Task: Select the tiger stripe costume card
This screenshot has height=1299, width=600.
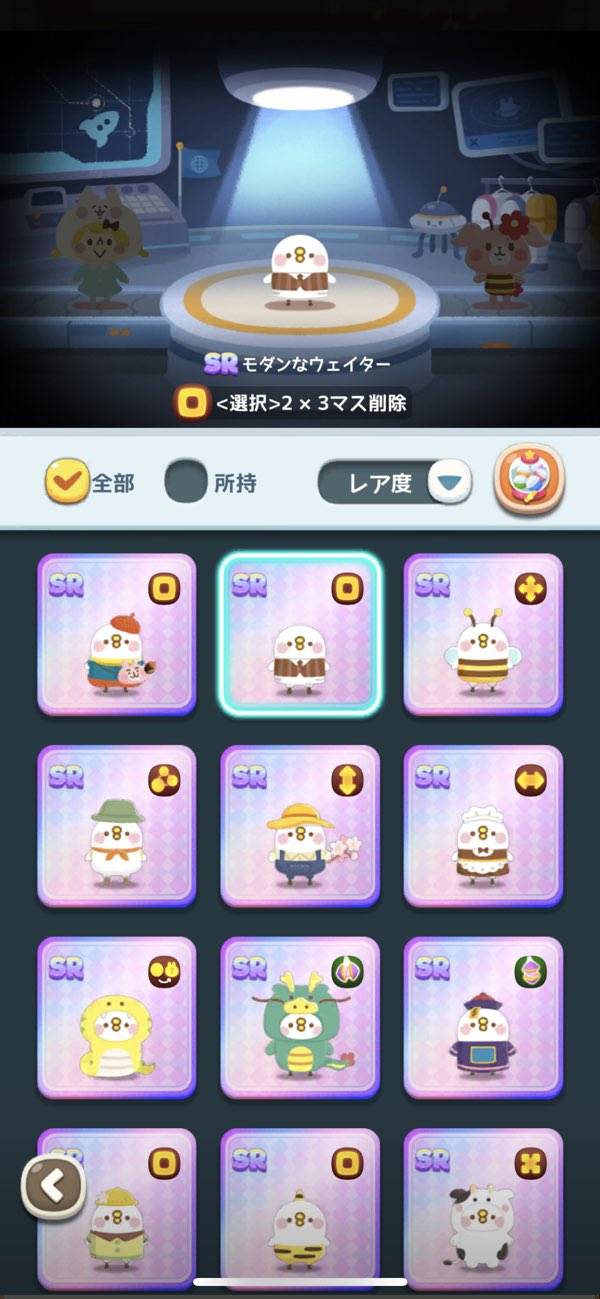Action: [300, 1210]
